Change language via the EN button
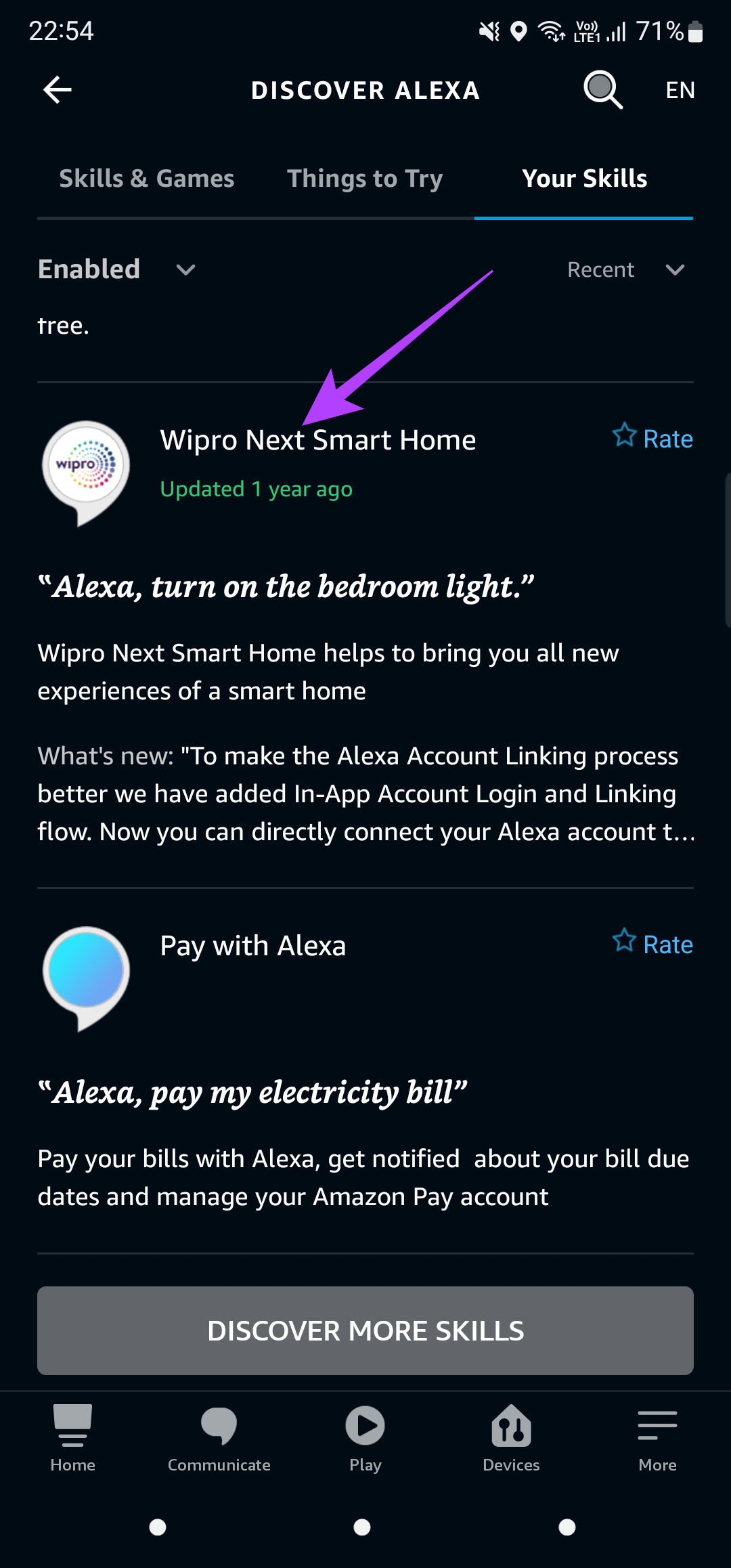The image size is (731, 1568). tap(680, 90)
